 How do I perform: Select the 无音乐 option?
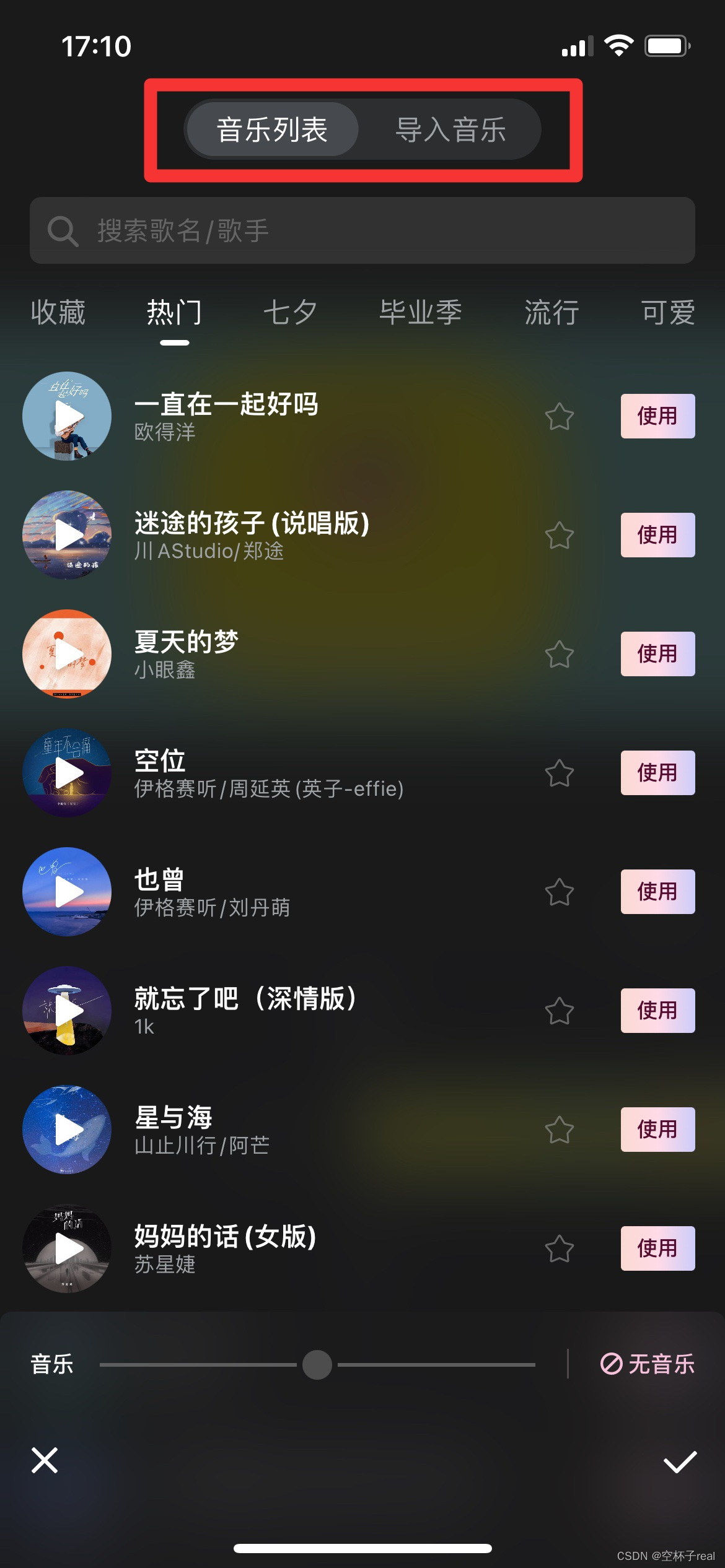(x=648, y=1364)
